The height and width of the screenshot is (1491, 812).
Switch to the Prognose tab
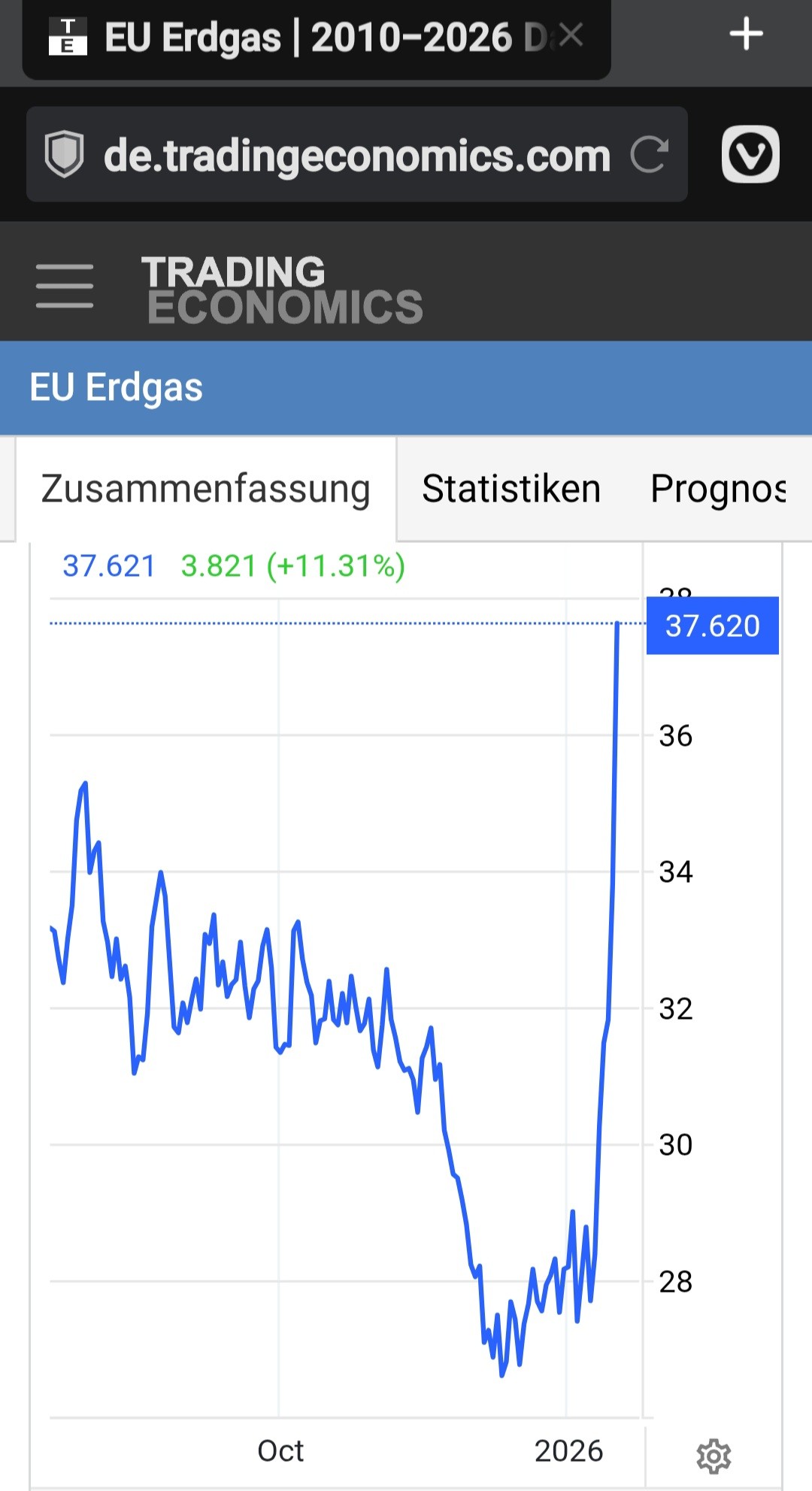pos(718,489)
